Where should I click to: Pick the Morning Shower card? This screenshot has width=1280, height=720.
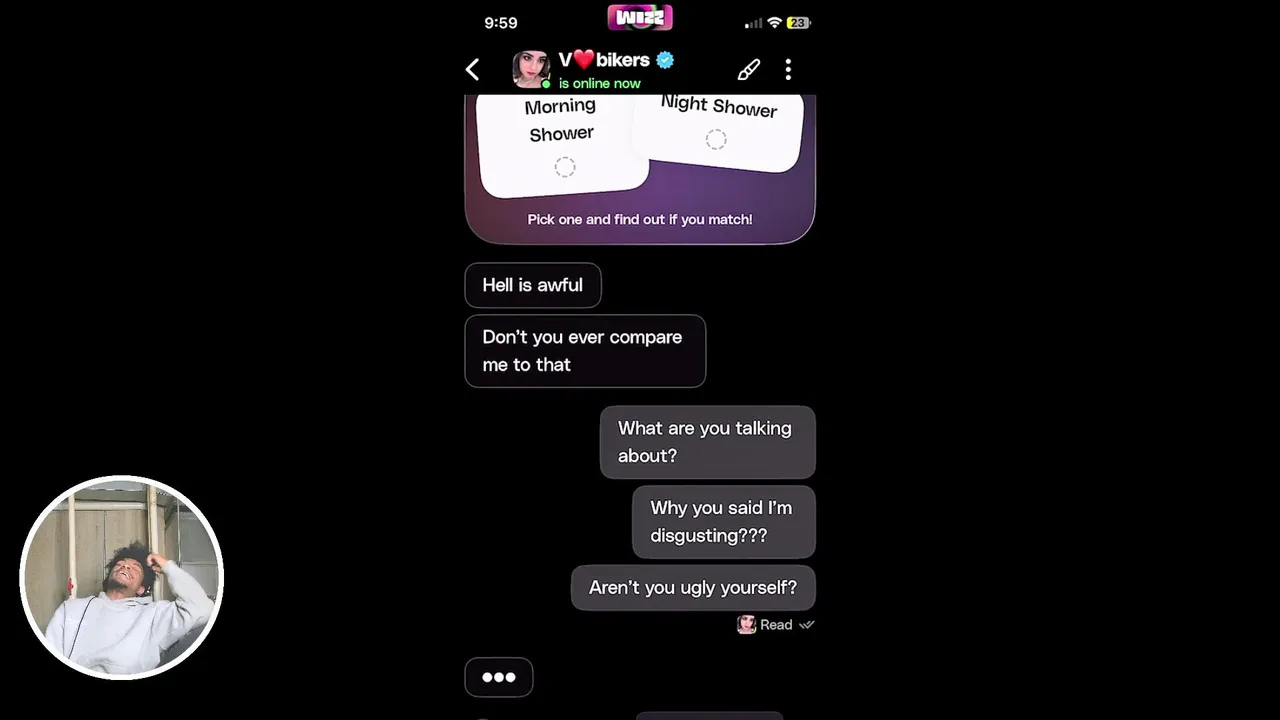[562, 140]
